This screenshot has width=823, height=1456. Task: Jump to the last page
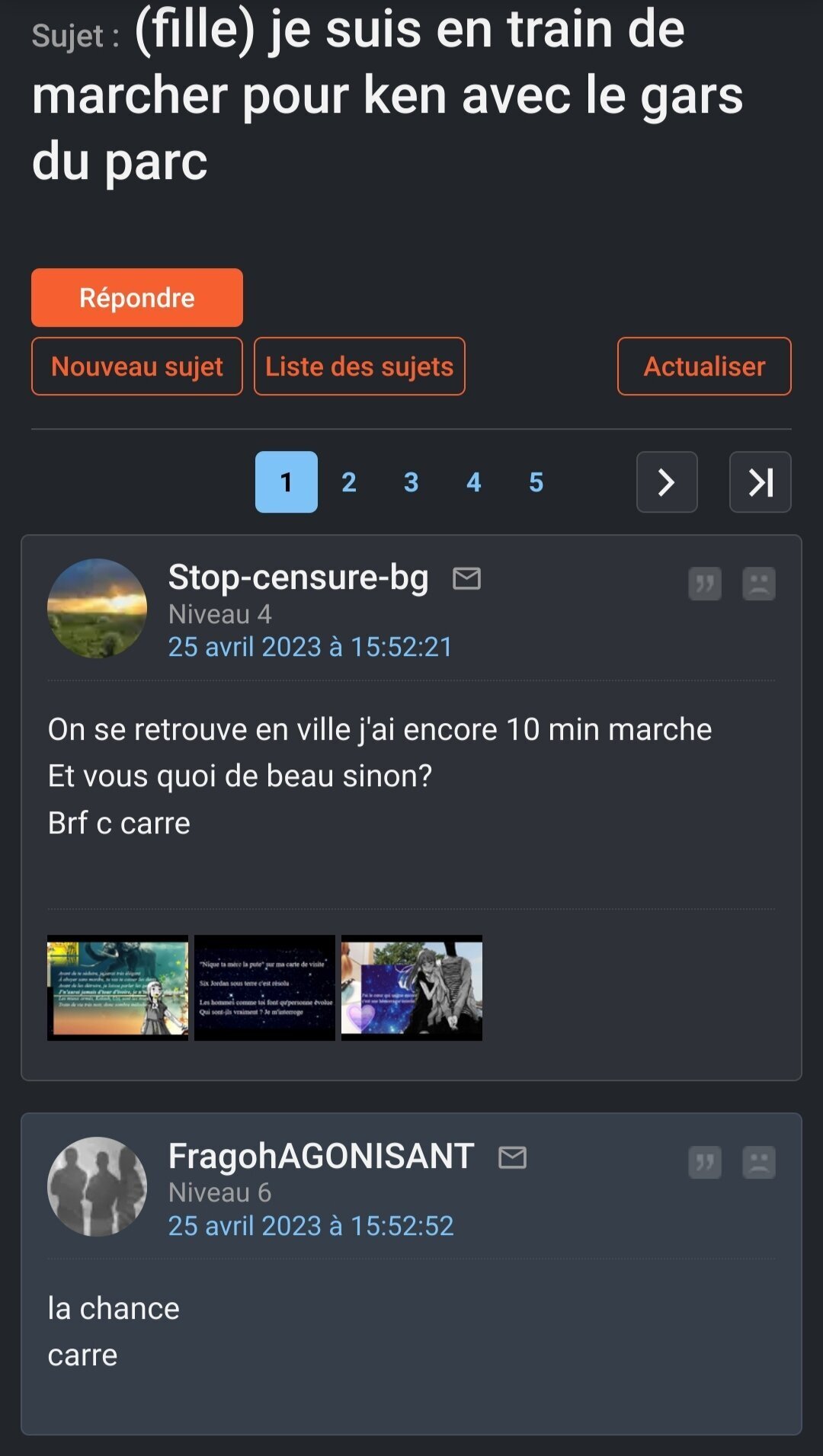761,482
